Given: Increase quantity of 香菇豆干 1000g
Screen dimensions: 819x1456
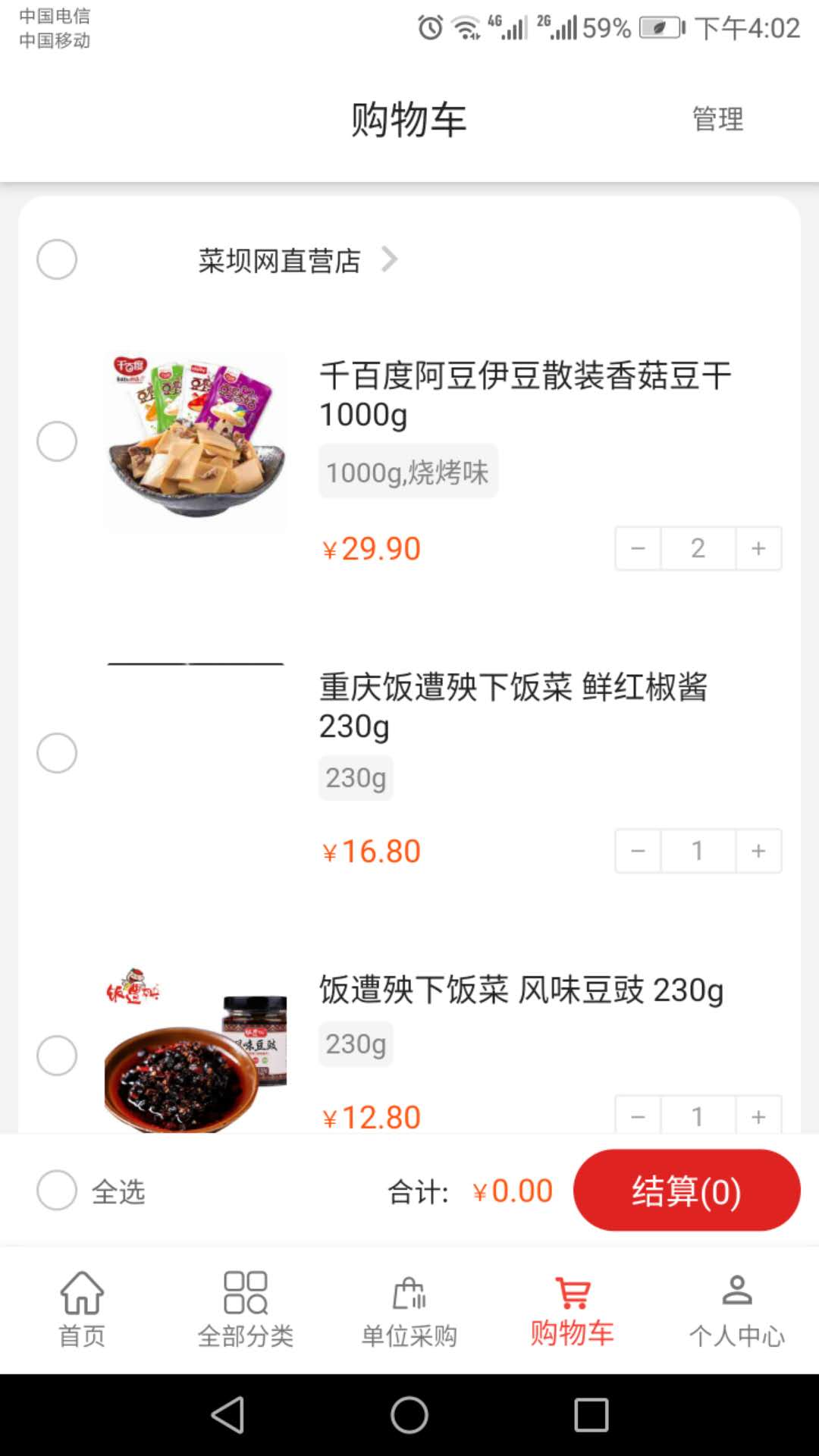Looking at the screenshot, I should [758, 548].
